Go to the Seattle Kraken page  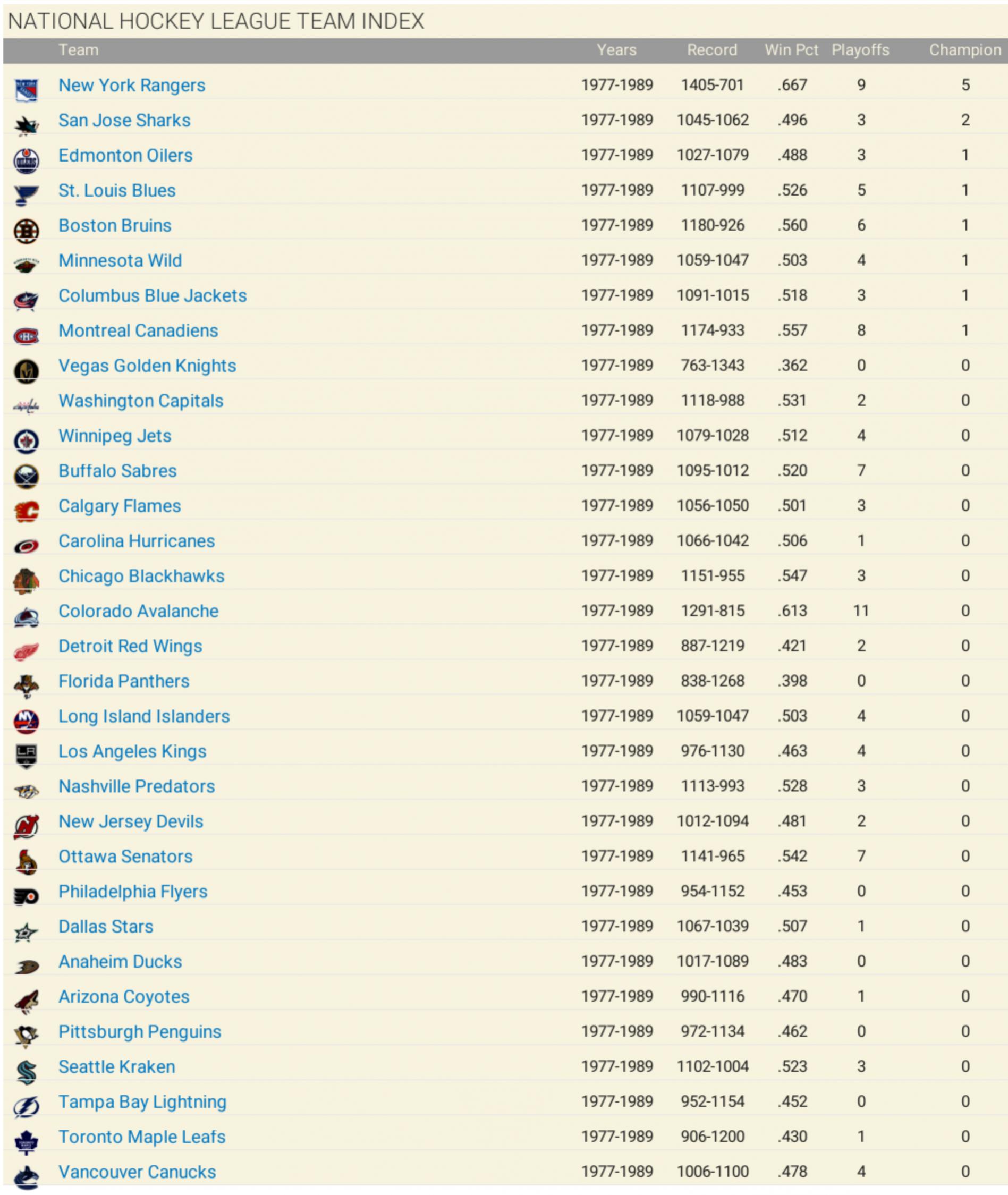click(x=116, y=1066)
